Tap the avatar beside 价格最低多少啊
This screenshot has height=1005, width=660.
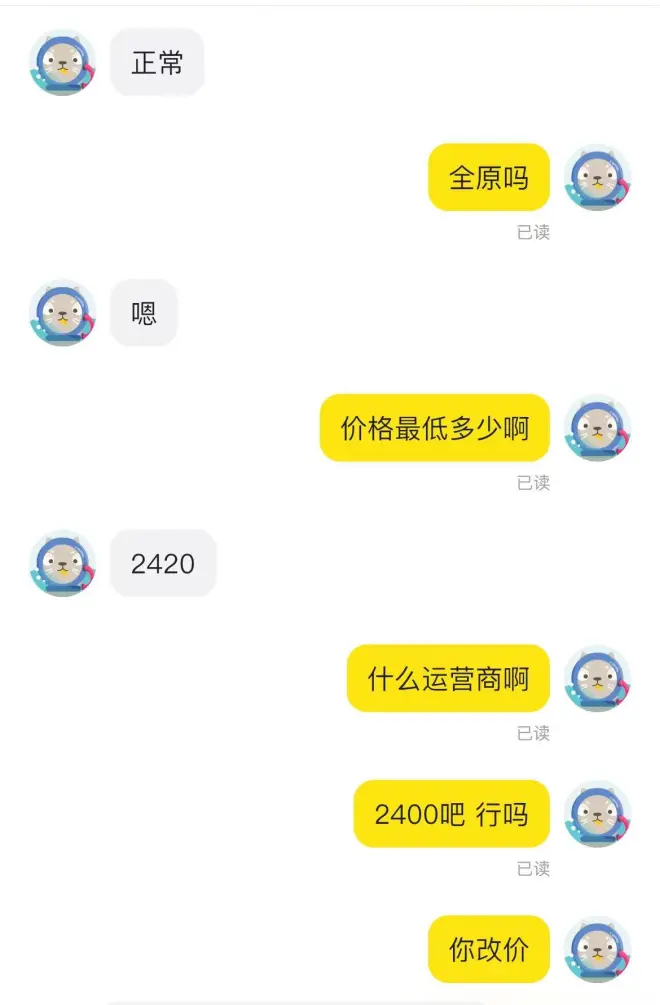[597, 428]
